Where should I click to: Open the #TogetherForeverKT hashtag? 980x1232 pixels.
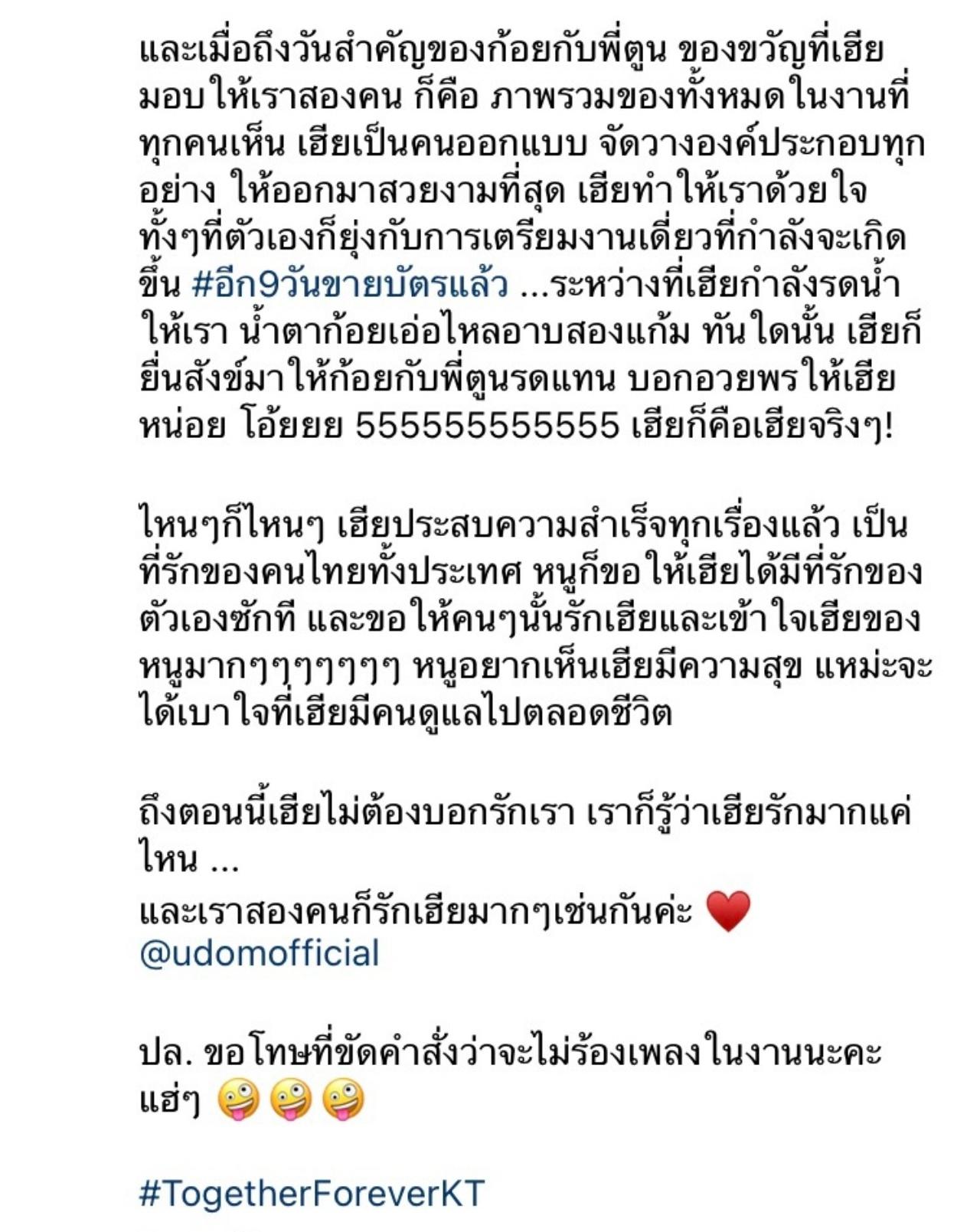312,1194
